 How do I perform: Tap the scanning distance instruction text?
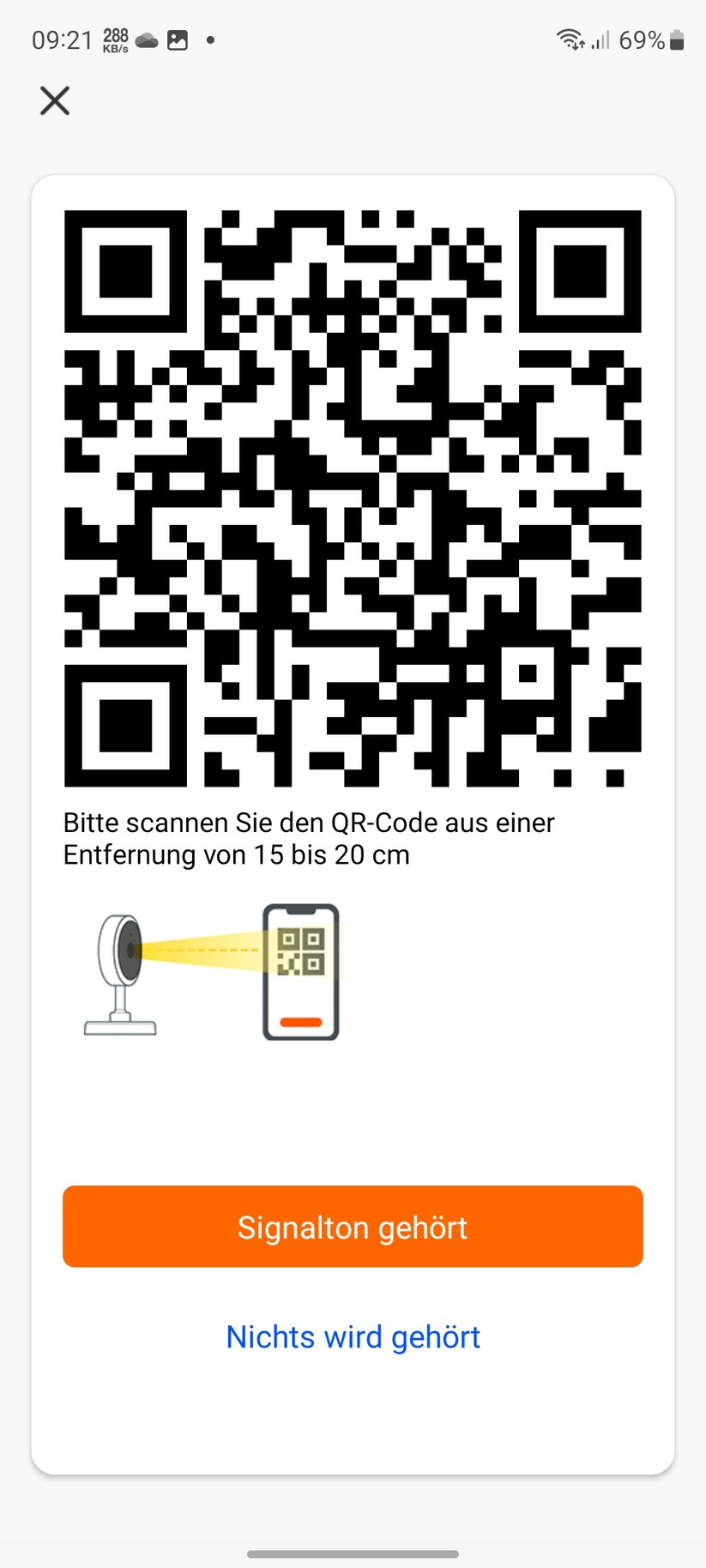click(309, 838)
